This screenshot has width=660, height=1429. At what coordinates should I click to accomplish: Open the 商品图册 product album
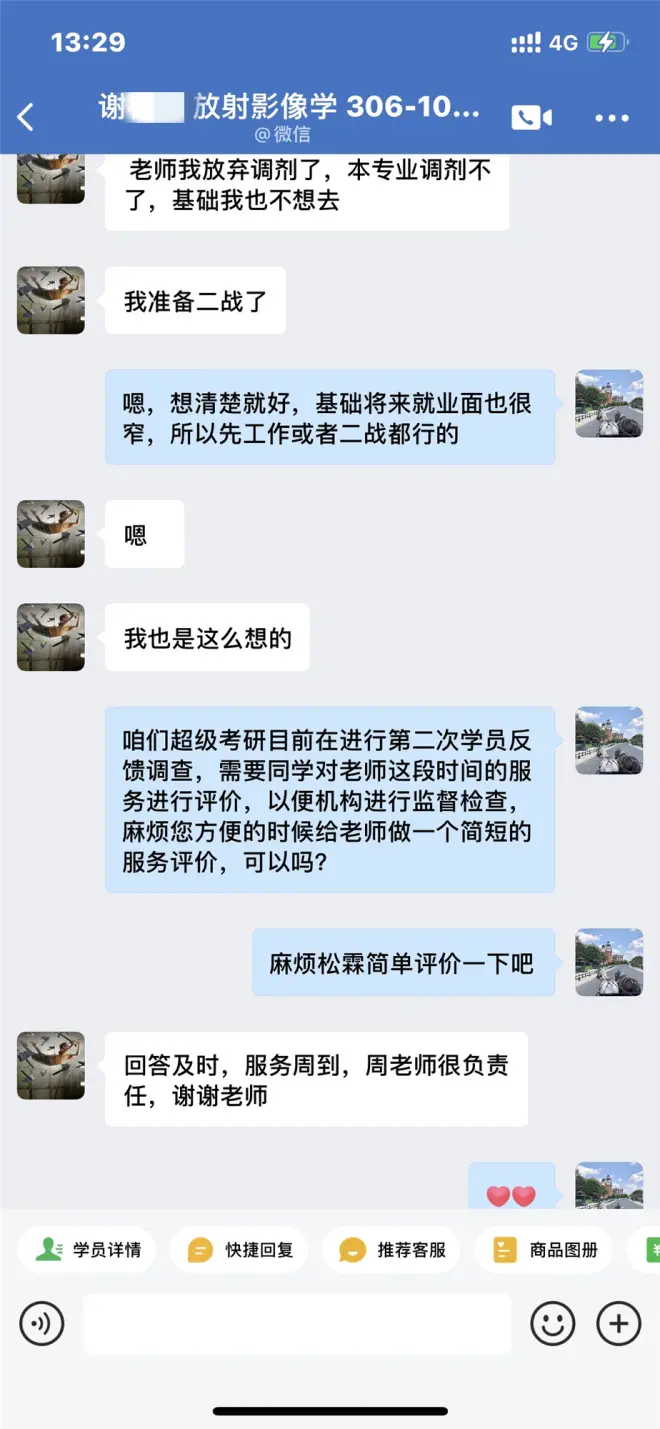545,1249
